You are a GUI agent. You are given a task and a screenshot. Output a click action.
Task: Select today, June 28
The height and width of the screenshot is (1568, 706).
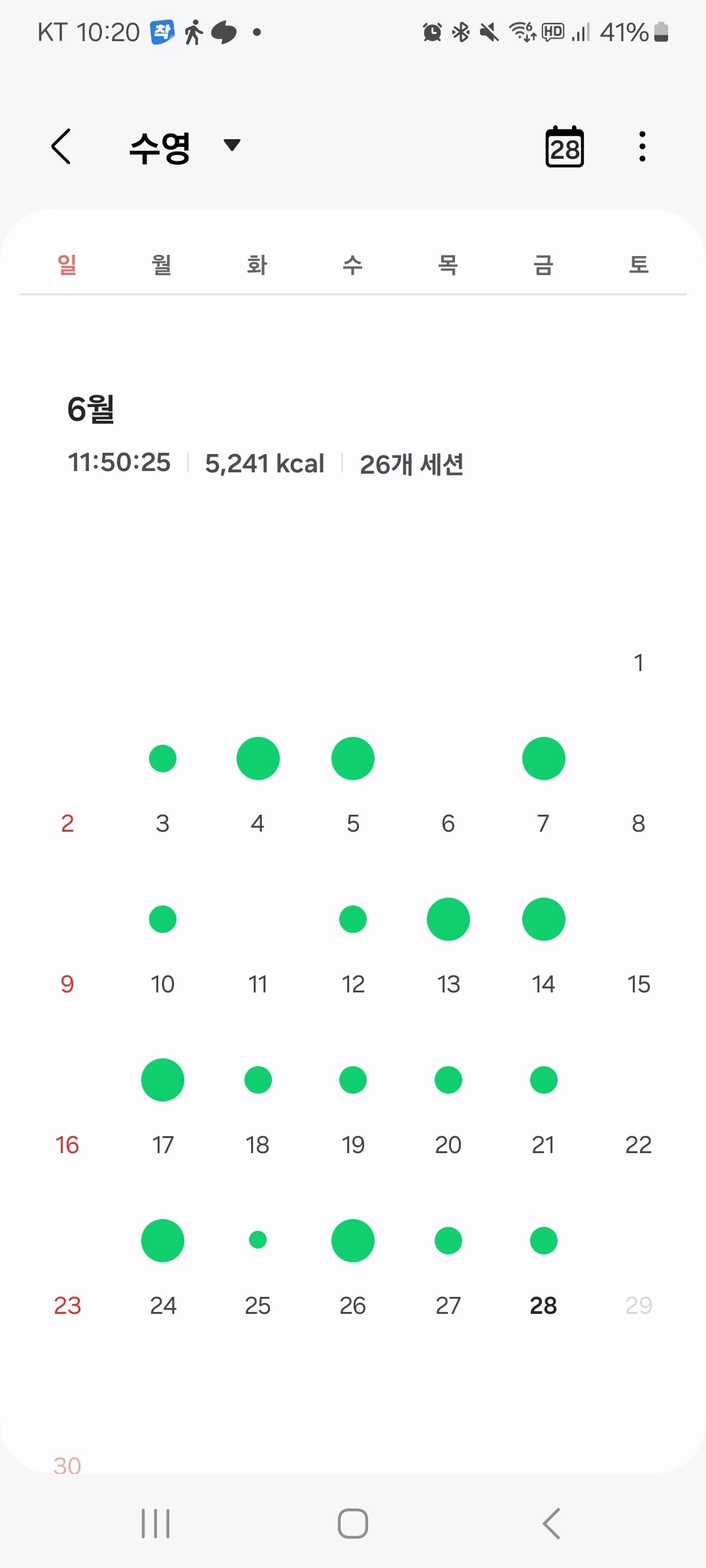(543, 1305)
